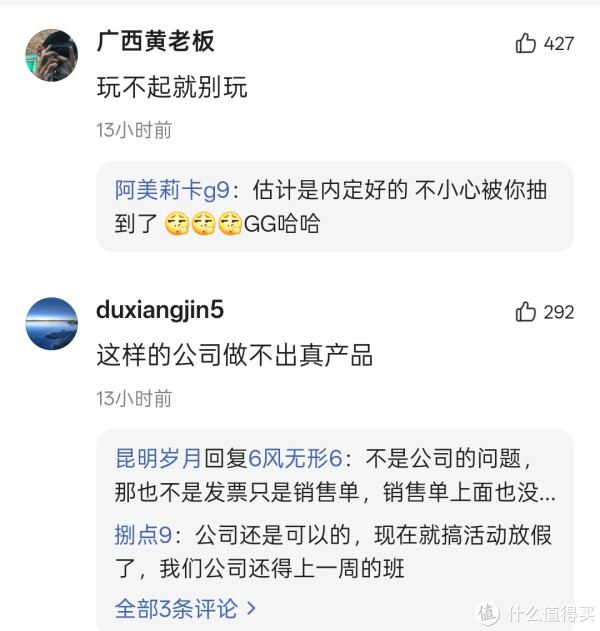The image size is (600, 631).
Task: Like 广西黄老板's comment
Action: 526,43
